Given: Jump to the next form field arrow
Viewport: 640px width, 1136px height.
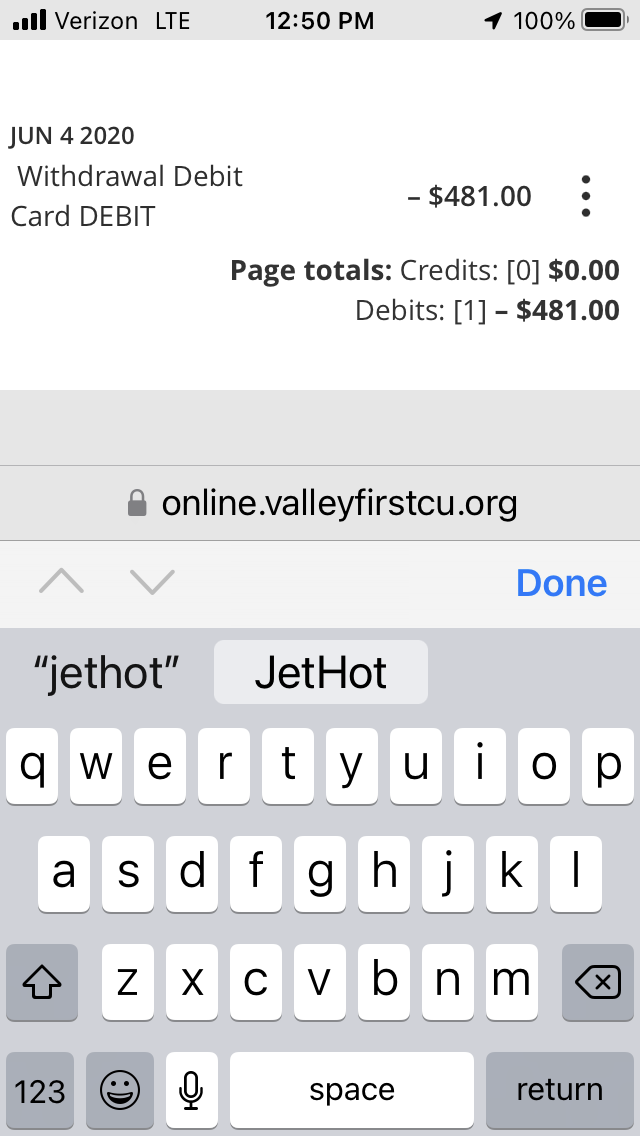Looking at the screenshot, I should click(x=153, y=582).
